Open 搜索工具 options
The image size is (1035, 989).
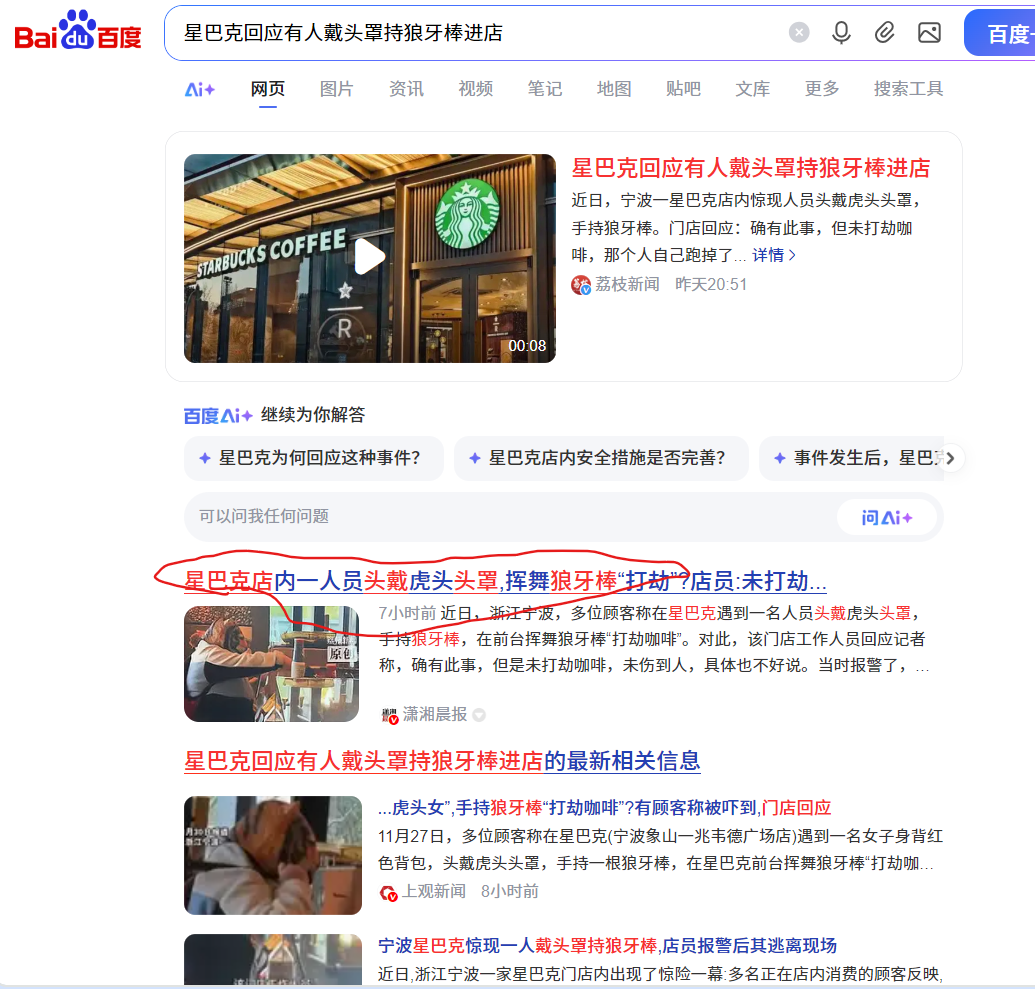908,89
